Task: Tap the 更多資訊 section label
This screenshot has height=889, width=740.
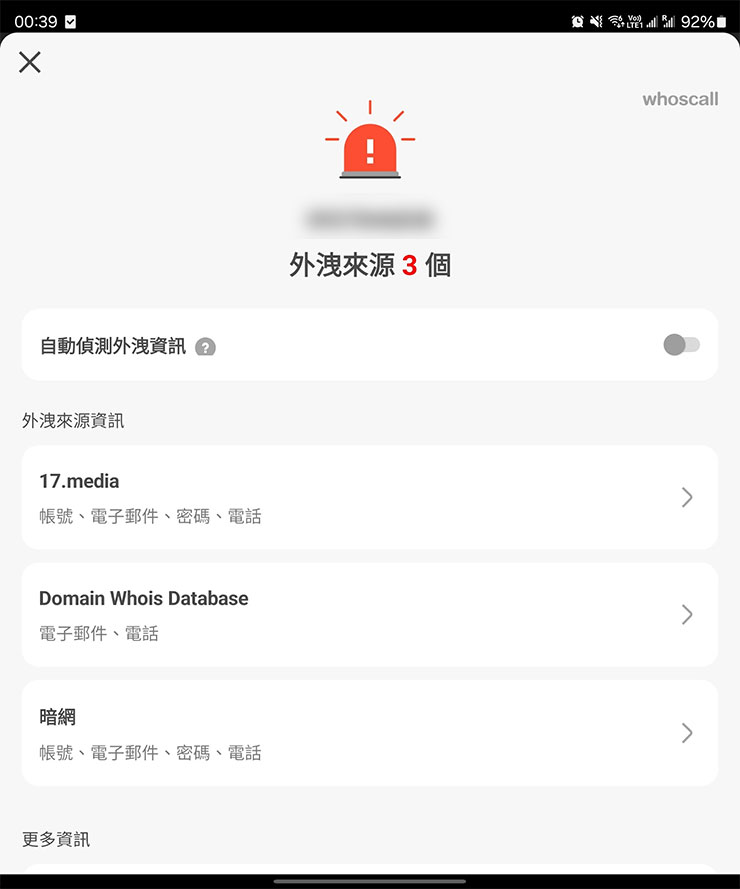Action: pyautogui.click(x=54, y=840)
